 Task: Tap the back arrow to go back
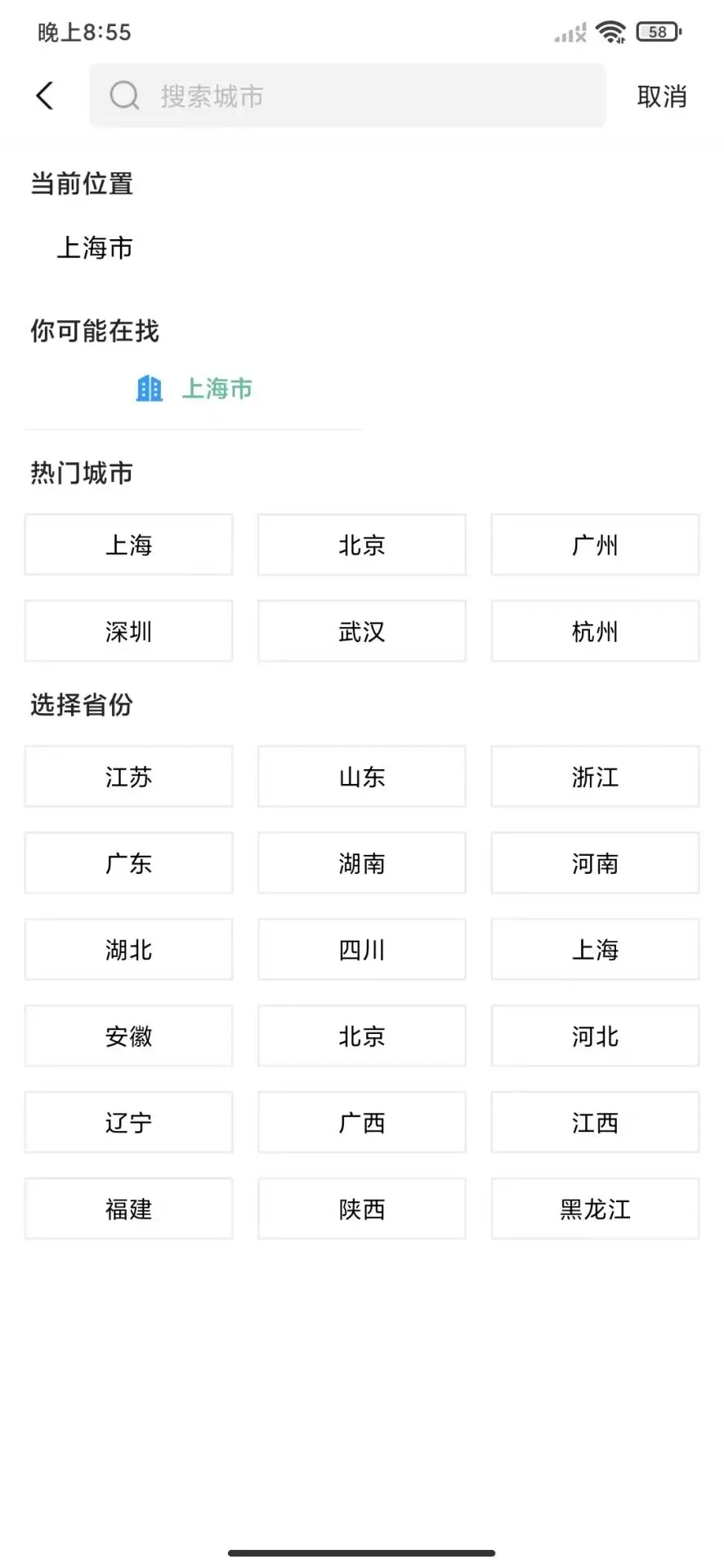point(45,95)
